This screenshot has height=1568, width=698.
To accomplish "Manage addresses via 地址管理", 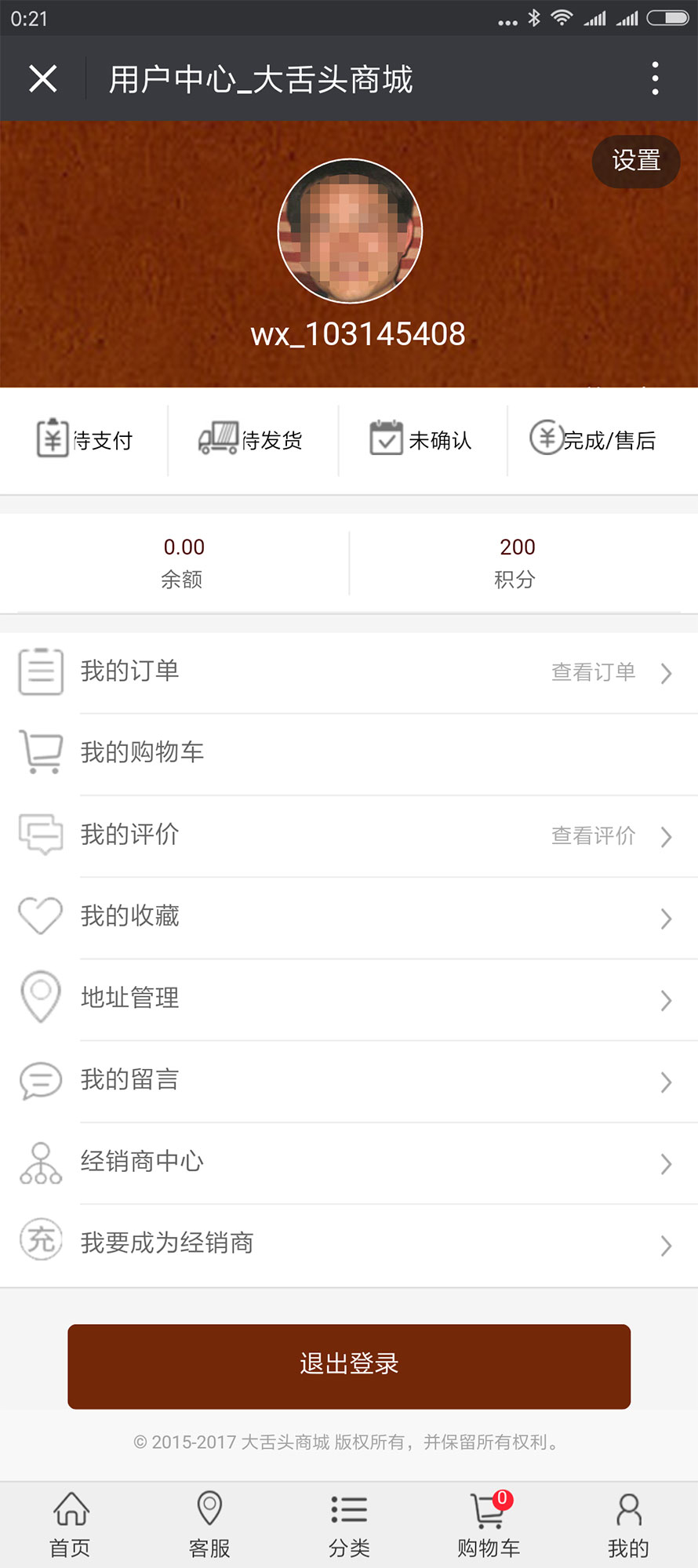I will point(349,999).
